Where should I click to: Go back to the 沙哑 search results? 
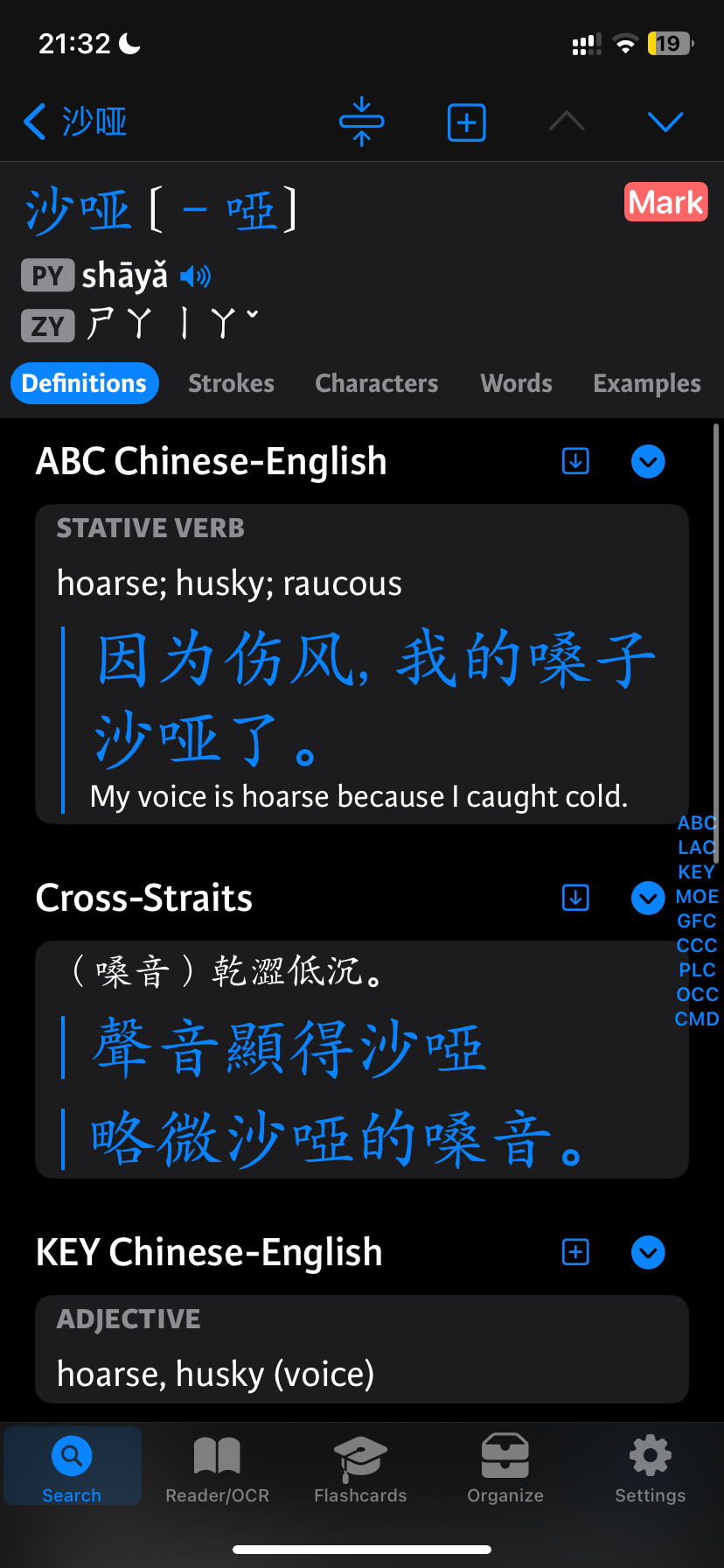(75, 122)
